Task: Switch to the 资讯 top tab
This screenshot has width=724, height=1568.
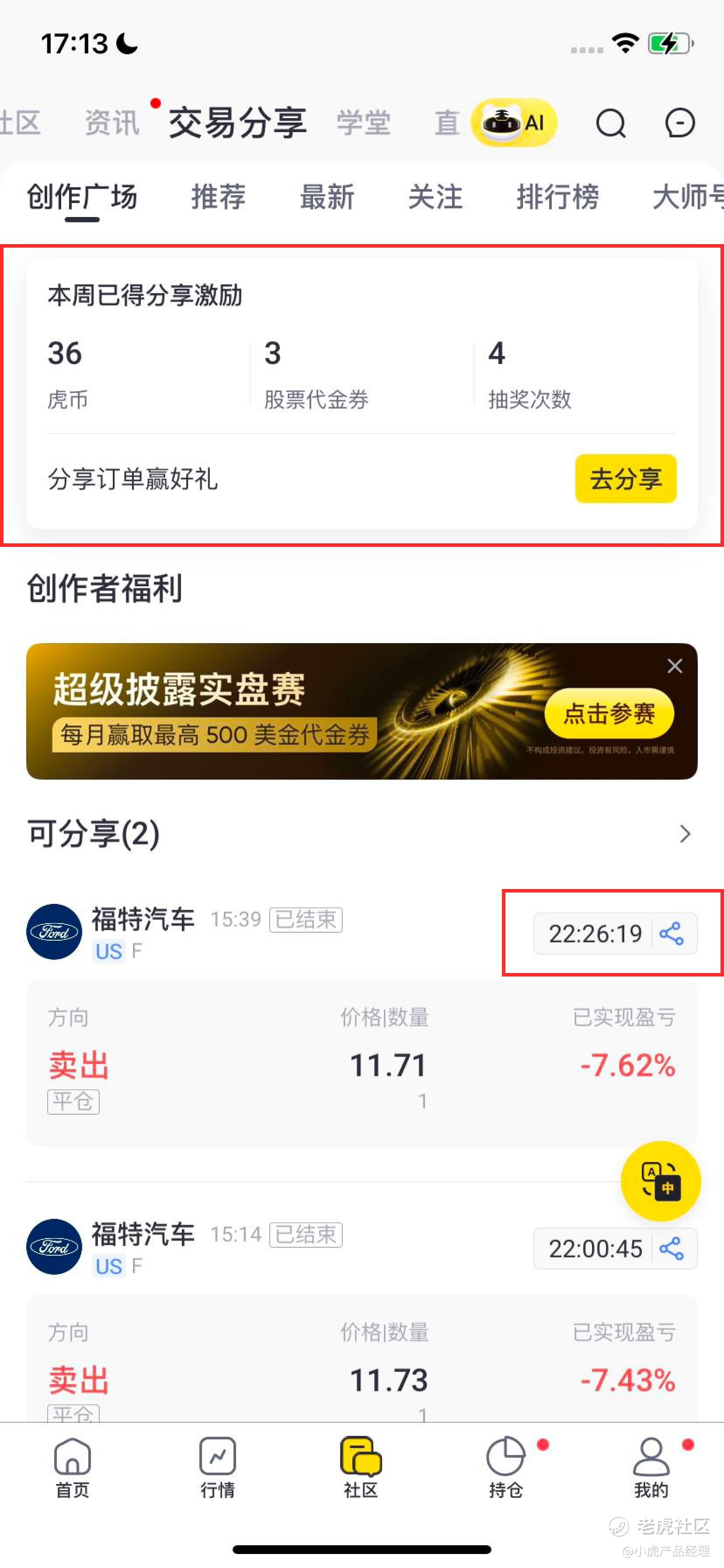Action: tap(112, 123)
